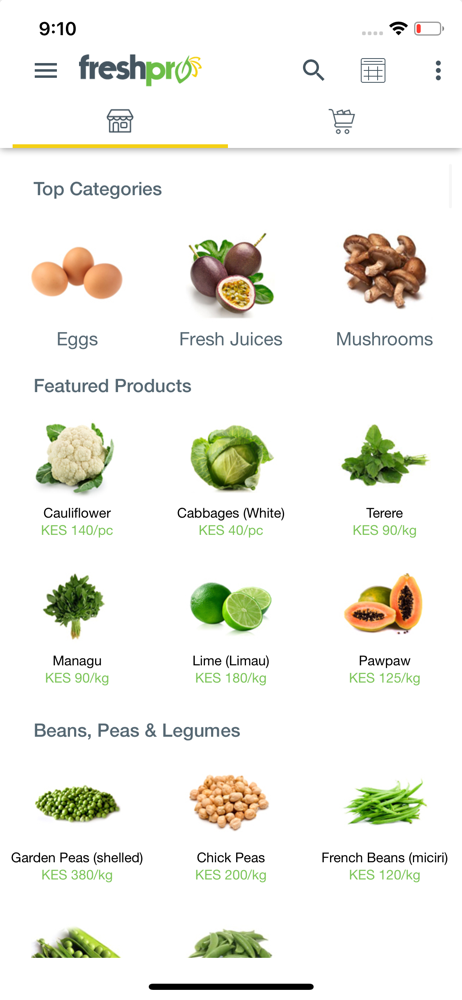This screenshot has width=462, height=1000.
Task: Open the hamburger drawer menu
Action: 46,70
